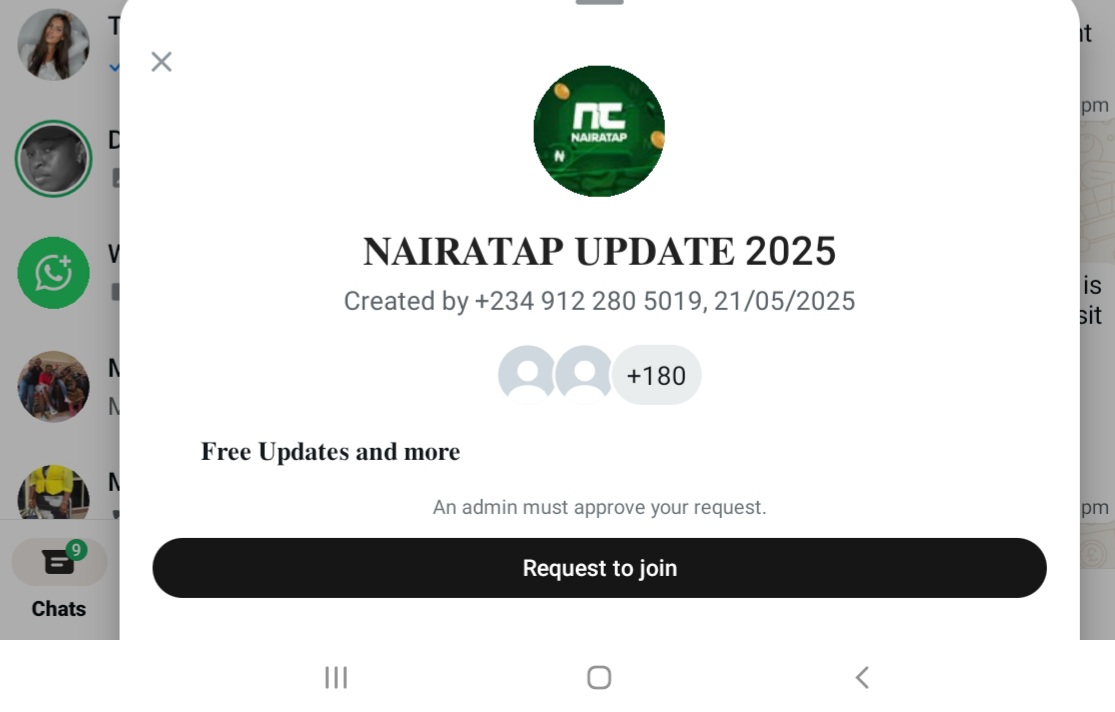The image size is (1115, 712).
Task: Close the group invite sheet
Action: pos(161,62)
